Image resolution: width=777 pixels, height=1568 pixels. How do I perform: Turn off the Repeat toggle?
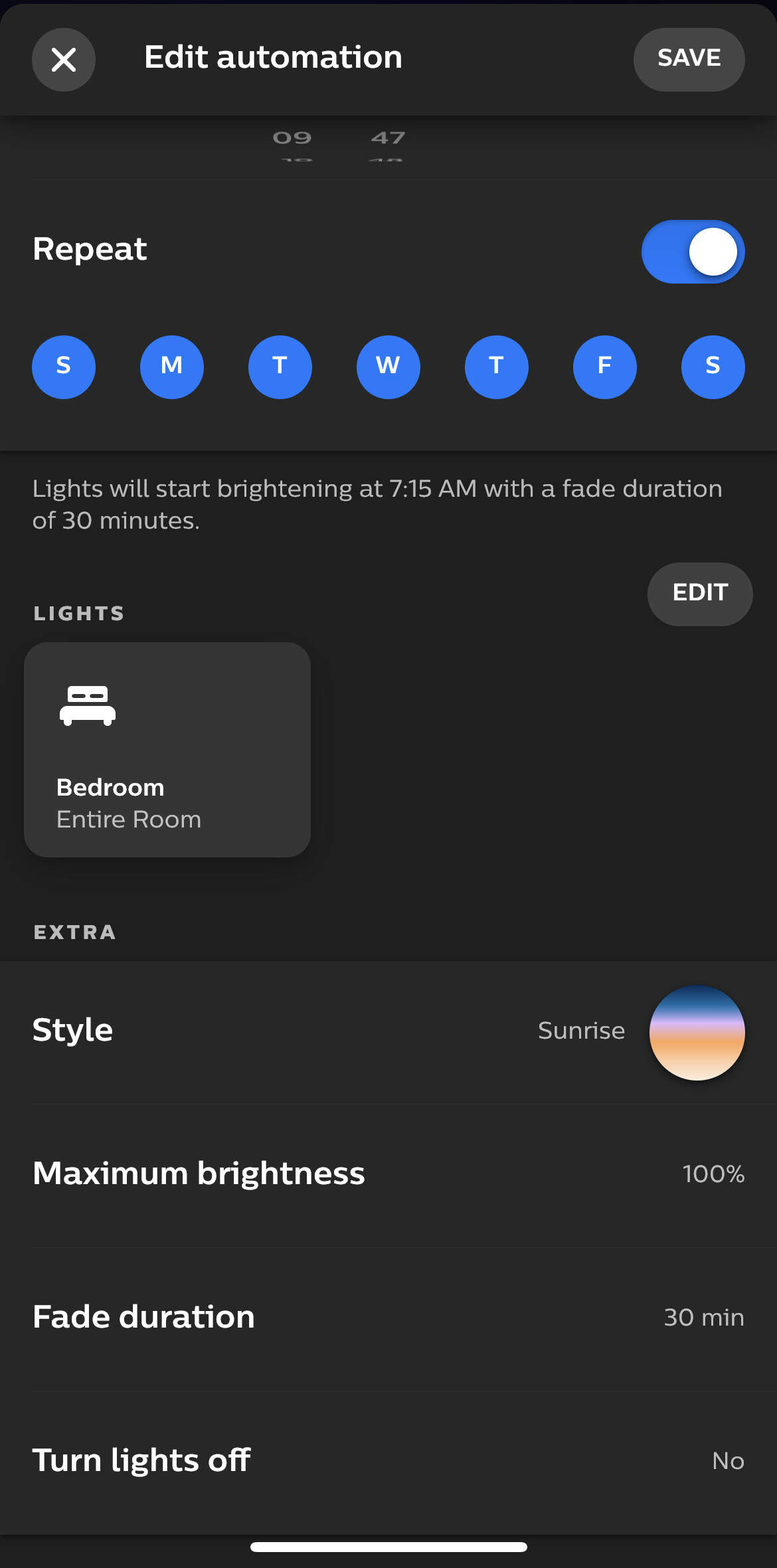(x=693, y=252)
